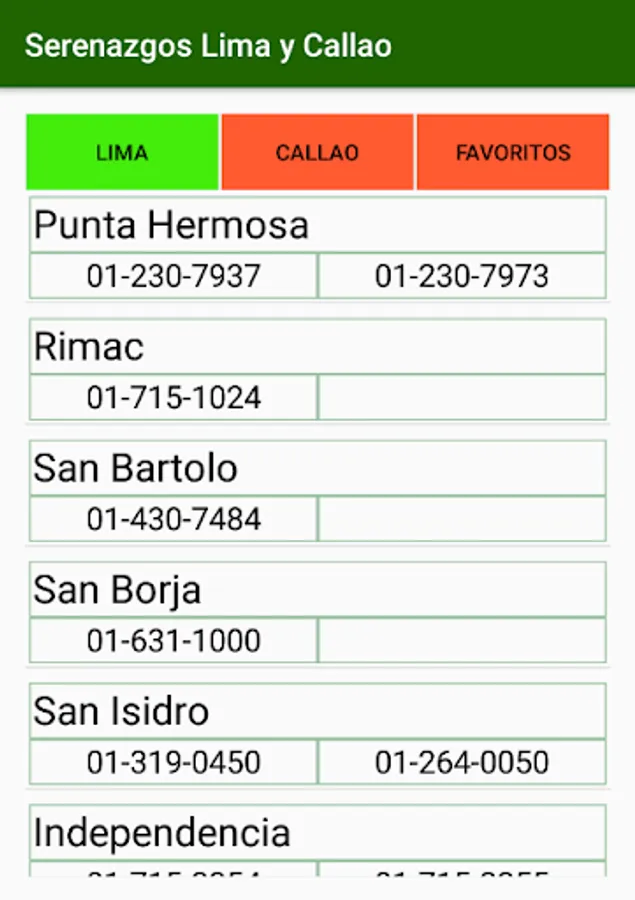Screen dimensions: 635x900
Task: Open the FAVORITOS tab
Action: 513,152
